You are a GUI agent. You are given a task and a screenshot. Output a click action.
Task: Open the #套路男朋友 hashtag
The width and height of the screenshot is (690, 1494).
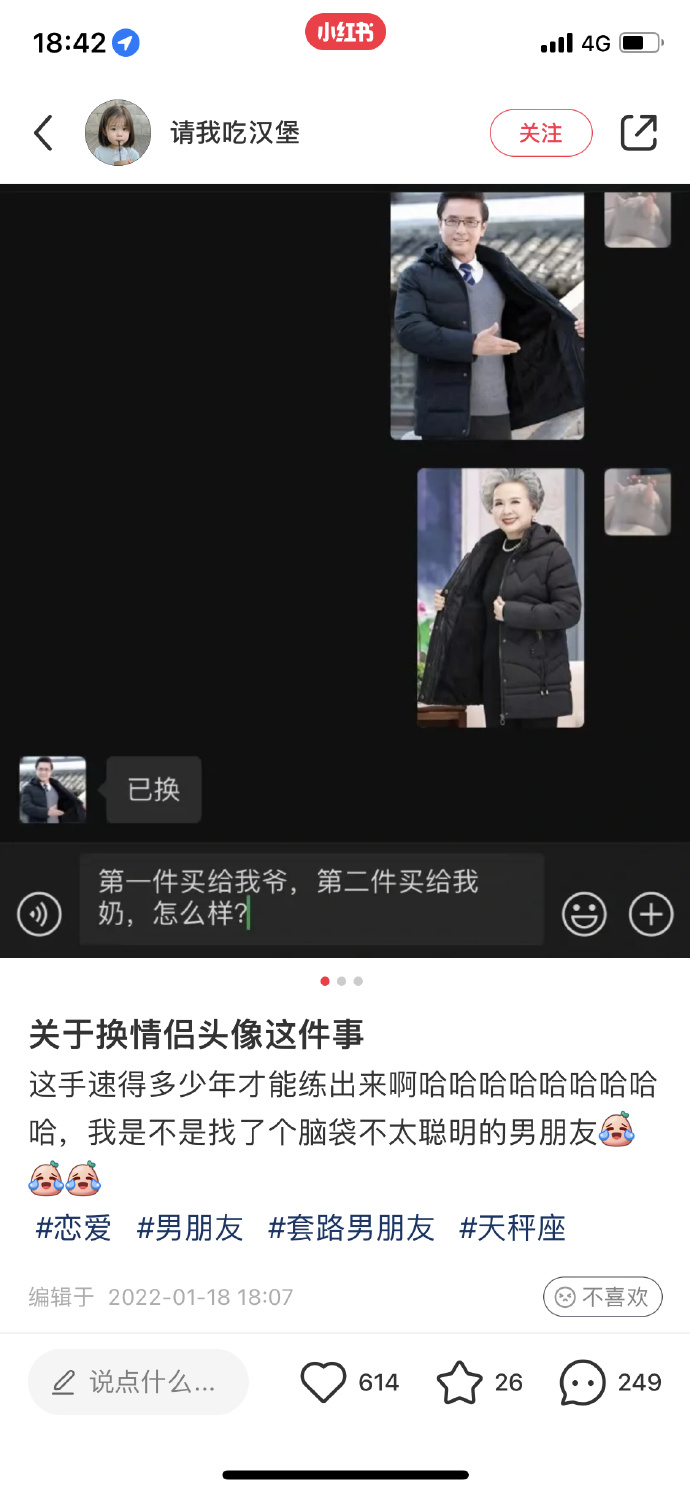coord(351,1228)
